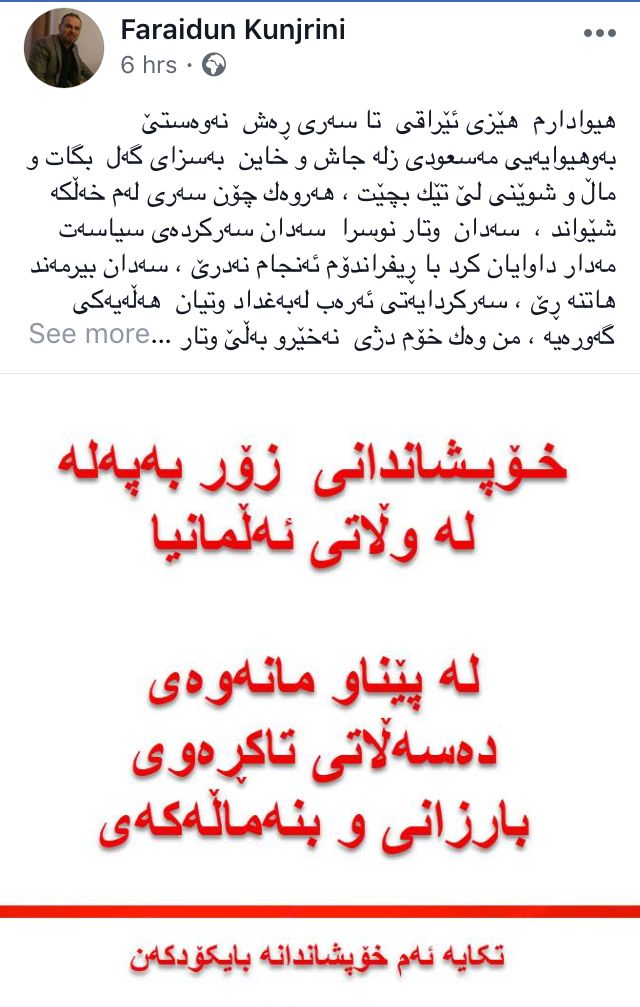Open Faraidun Kunjrini's profile picture

(x=64, y=49)
